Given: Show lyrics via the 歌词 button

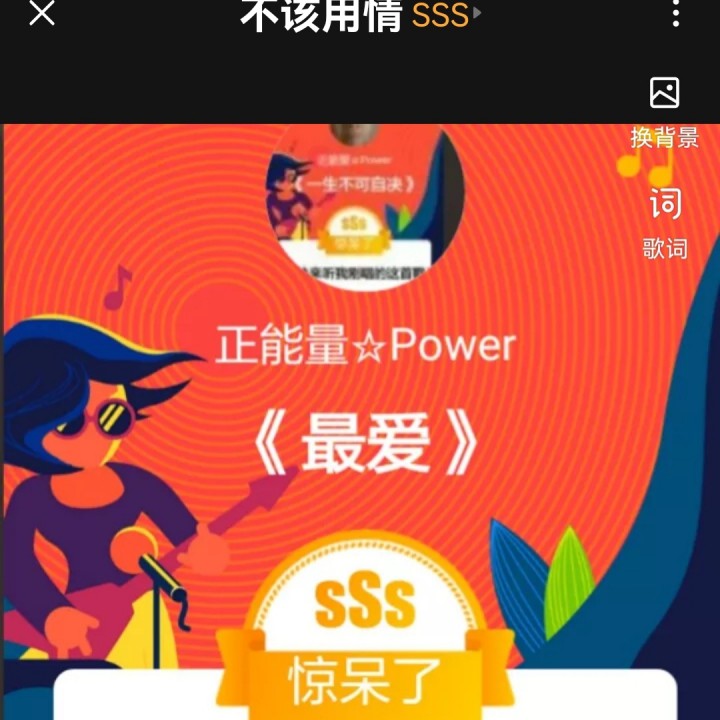Looking at the screenshot, I should coord(665,222).
